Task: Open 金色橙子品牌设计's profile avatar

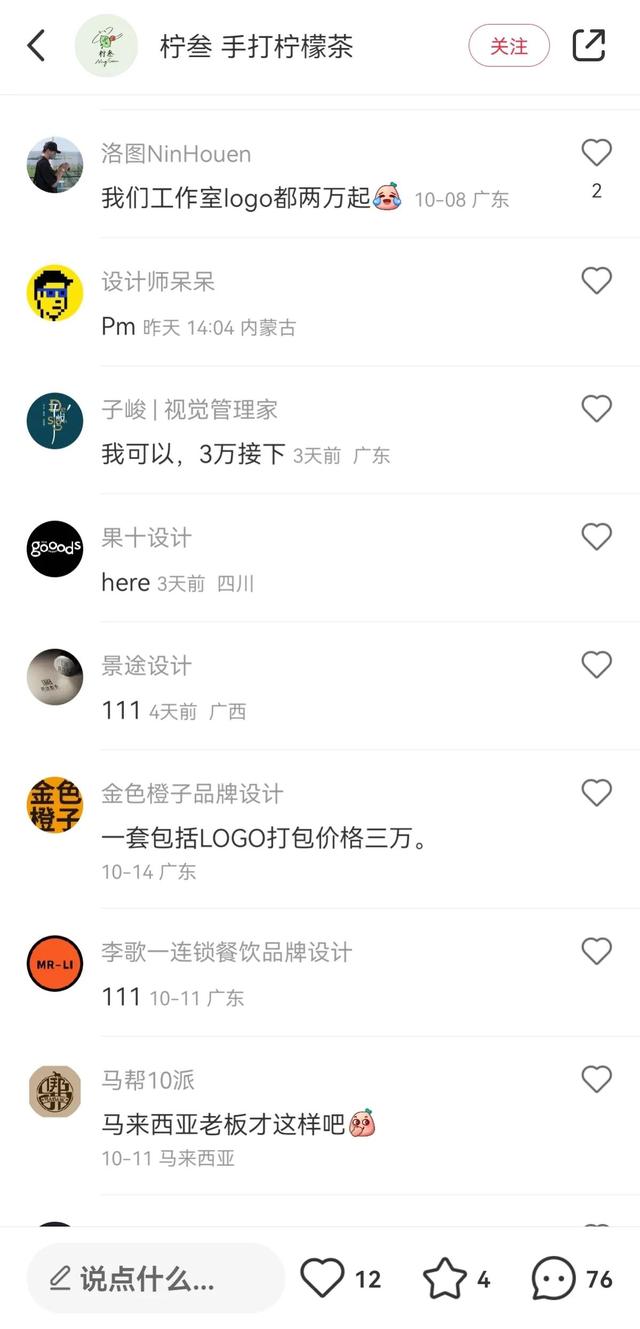Action: (x=55, y=805)
